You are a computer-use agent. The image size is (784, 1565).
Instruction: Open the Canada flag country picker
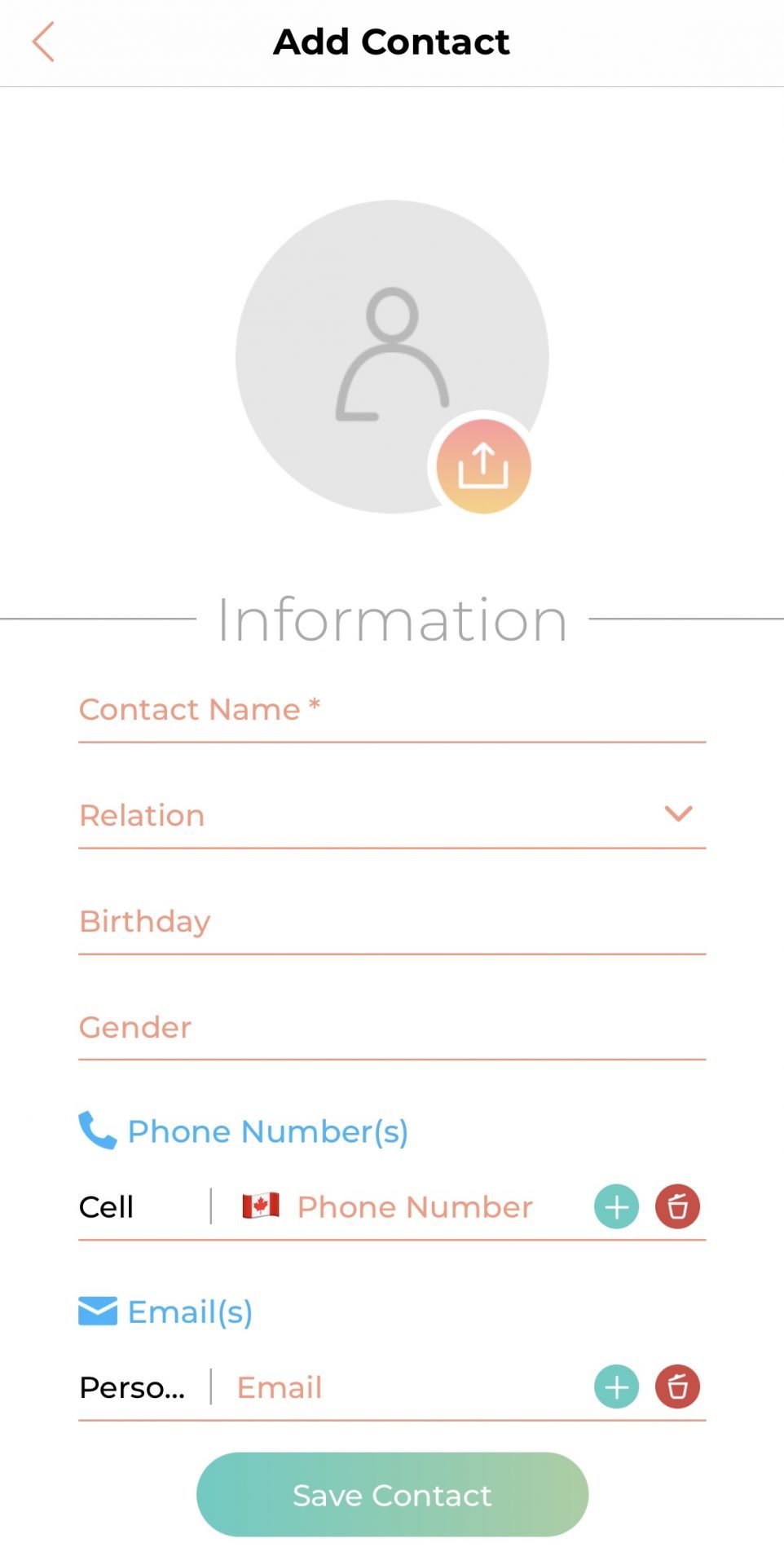[261, 1206]
